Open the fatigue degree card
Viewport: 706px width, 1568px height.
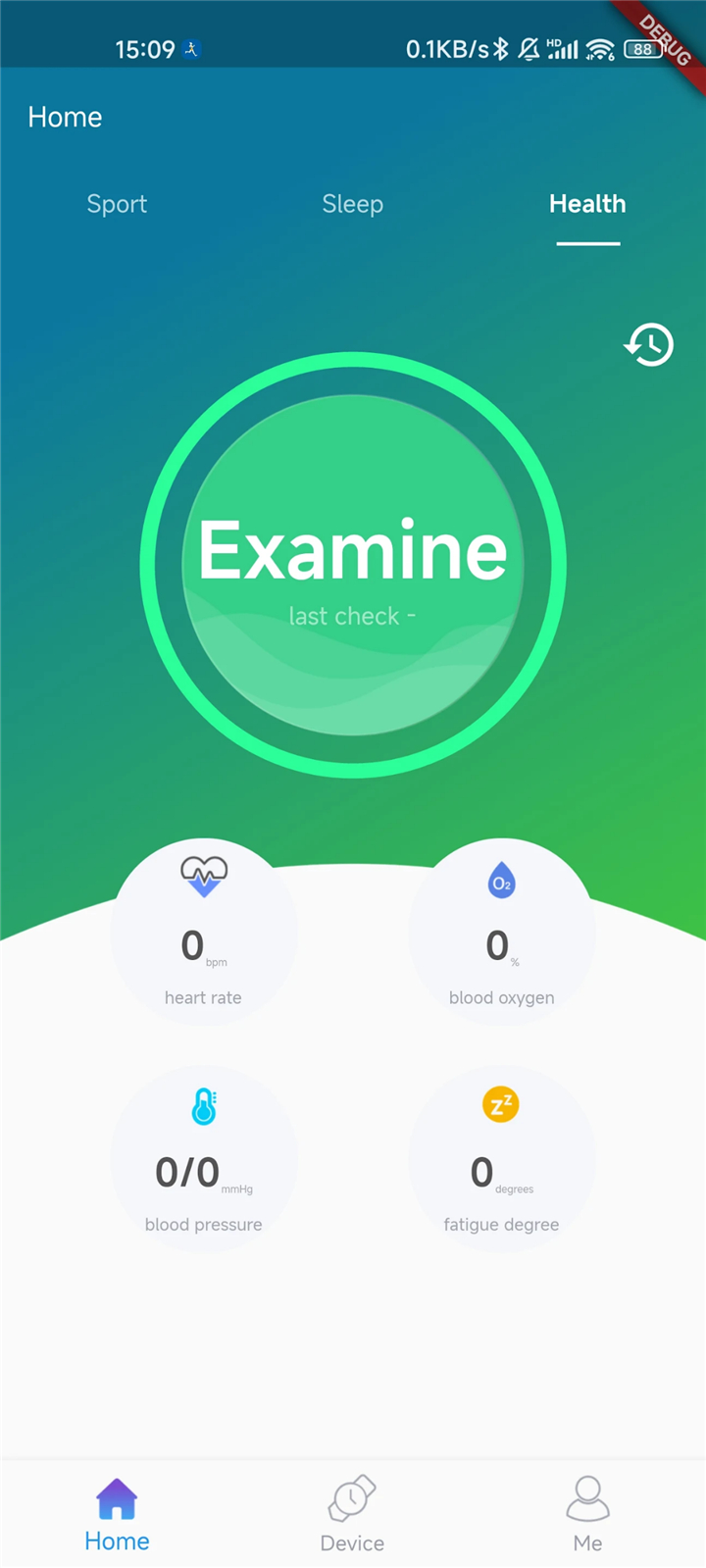[501, 1159]
